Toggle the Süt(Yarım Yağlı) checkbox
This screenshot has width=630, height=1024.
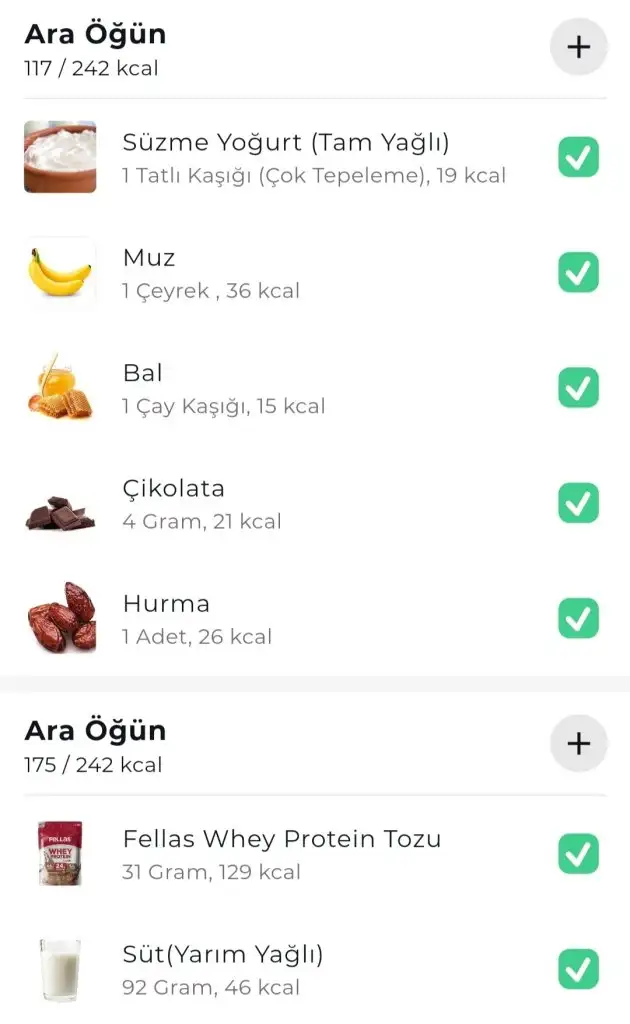[578, 969]
